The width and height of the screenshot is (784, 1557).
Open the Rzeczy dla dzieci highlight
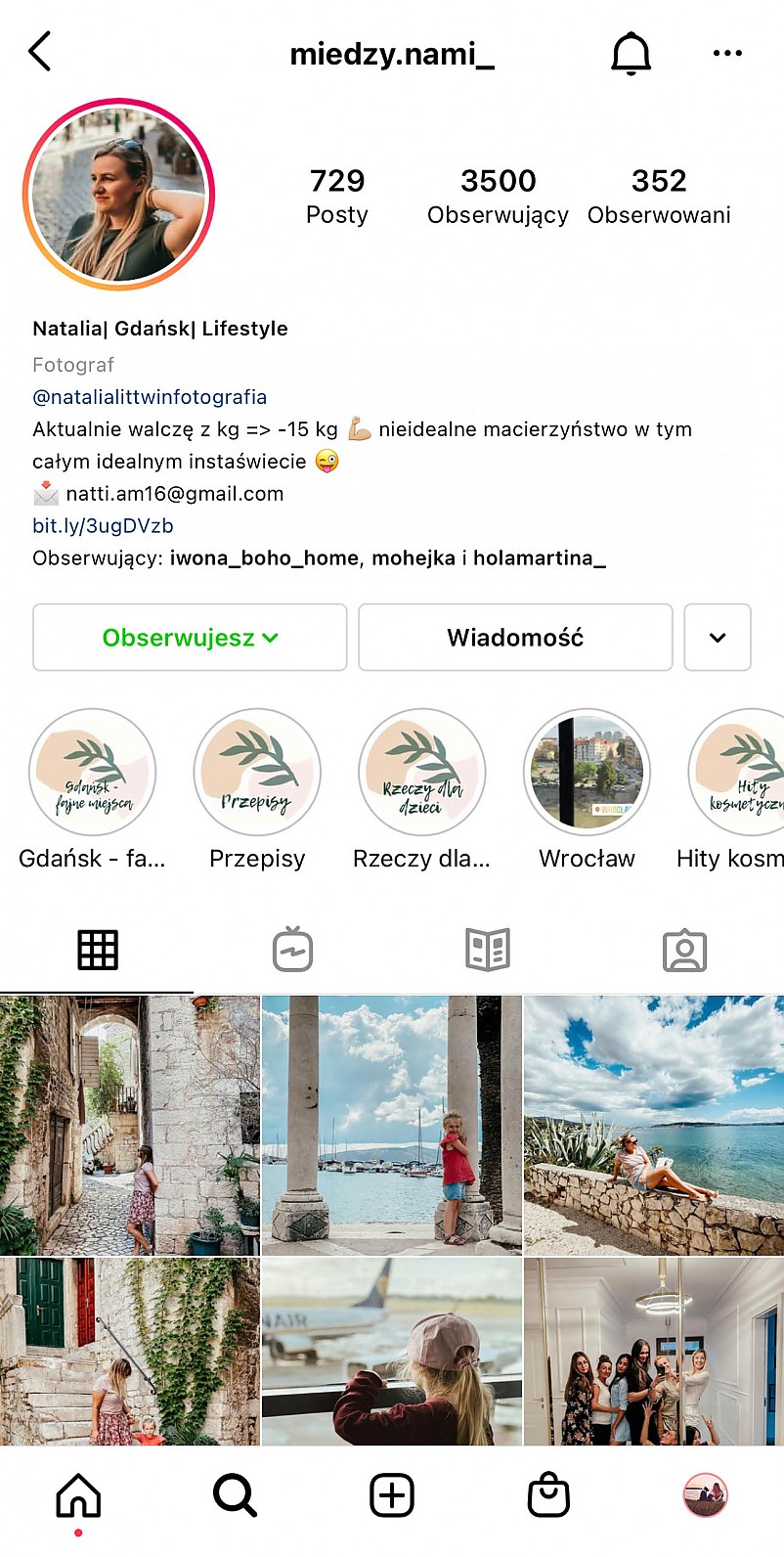421,773
